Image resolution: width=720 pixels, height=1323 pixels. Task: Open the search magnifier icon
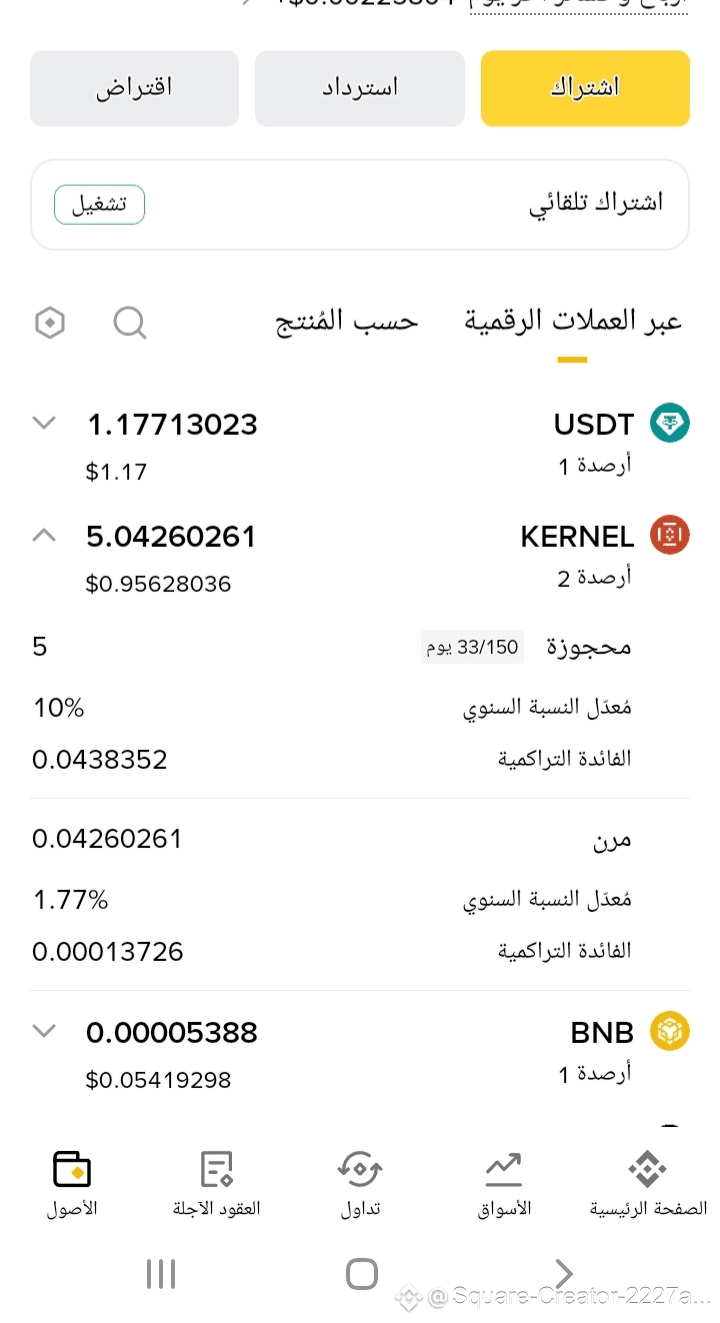coord(130,323)
